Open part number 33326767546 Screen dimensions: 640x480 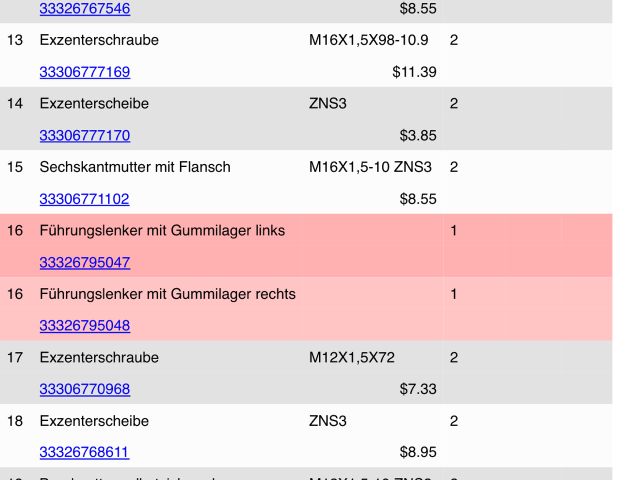[85, 9]
